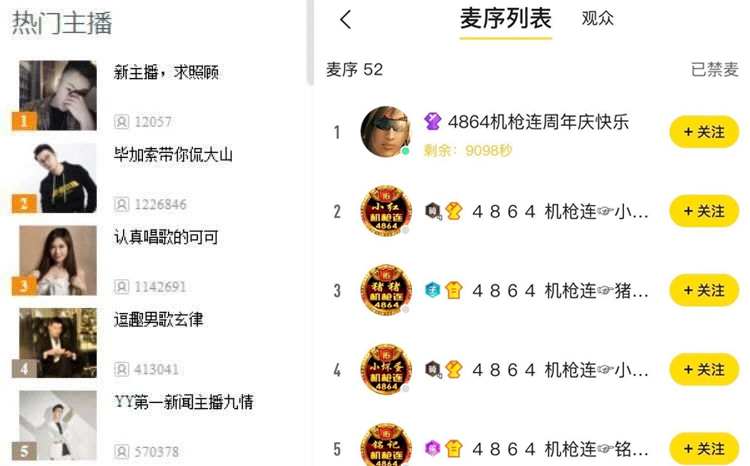This screenshot has height=466, width=750.
Task: Open streamer 逗趣男歌玄律
Action: tap(158, 320)
